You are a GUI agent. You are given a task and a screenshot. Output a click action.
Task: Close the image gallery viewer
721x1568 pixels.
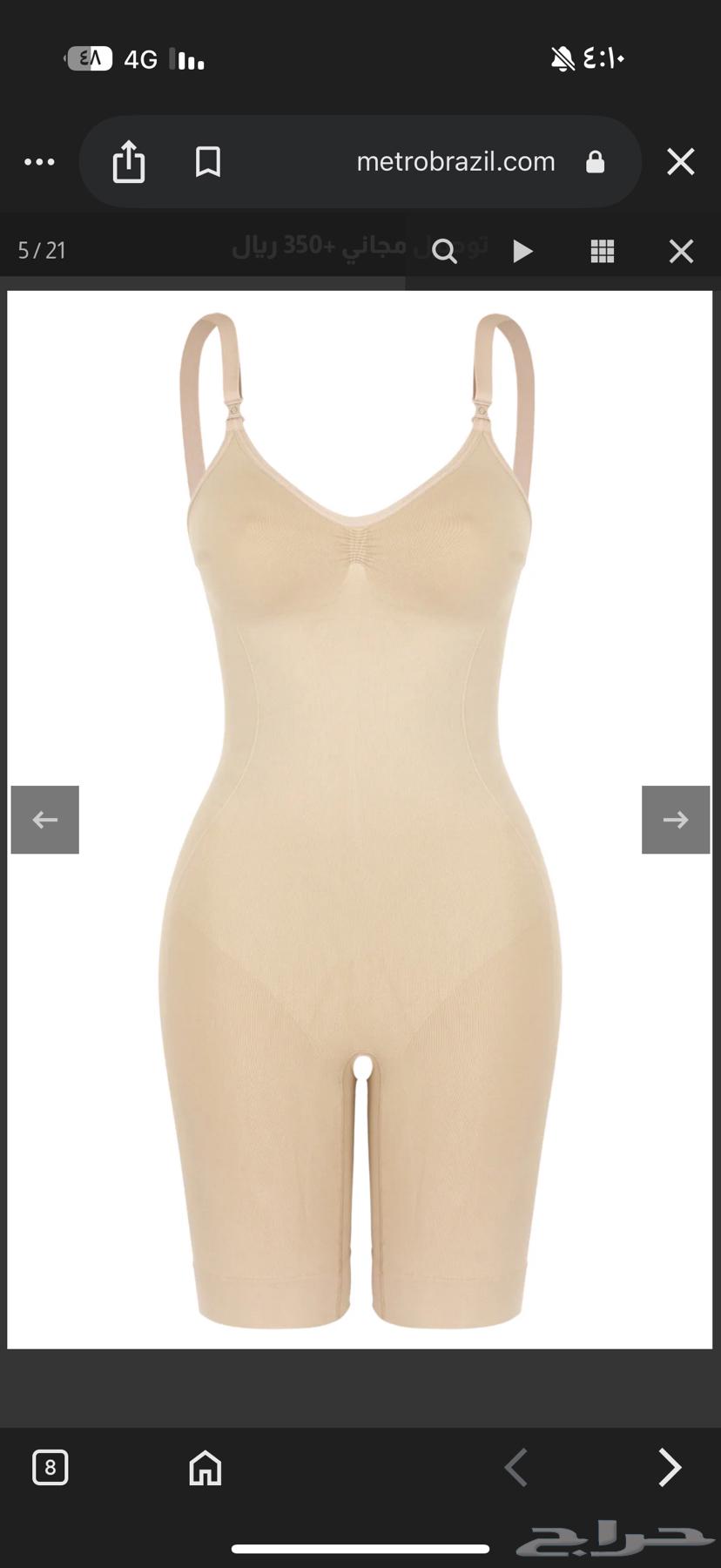681,252
